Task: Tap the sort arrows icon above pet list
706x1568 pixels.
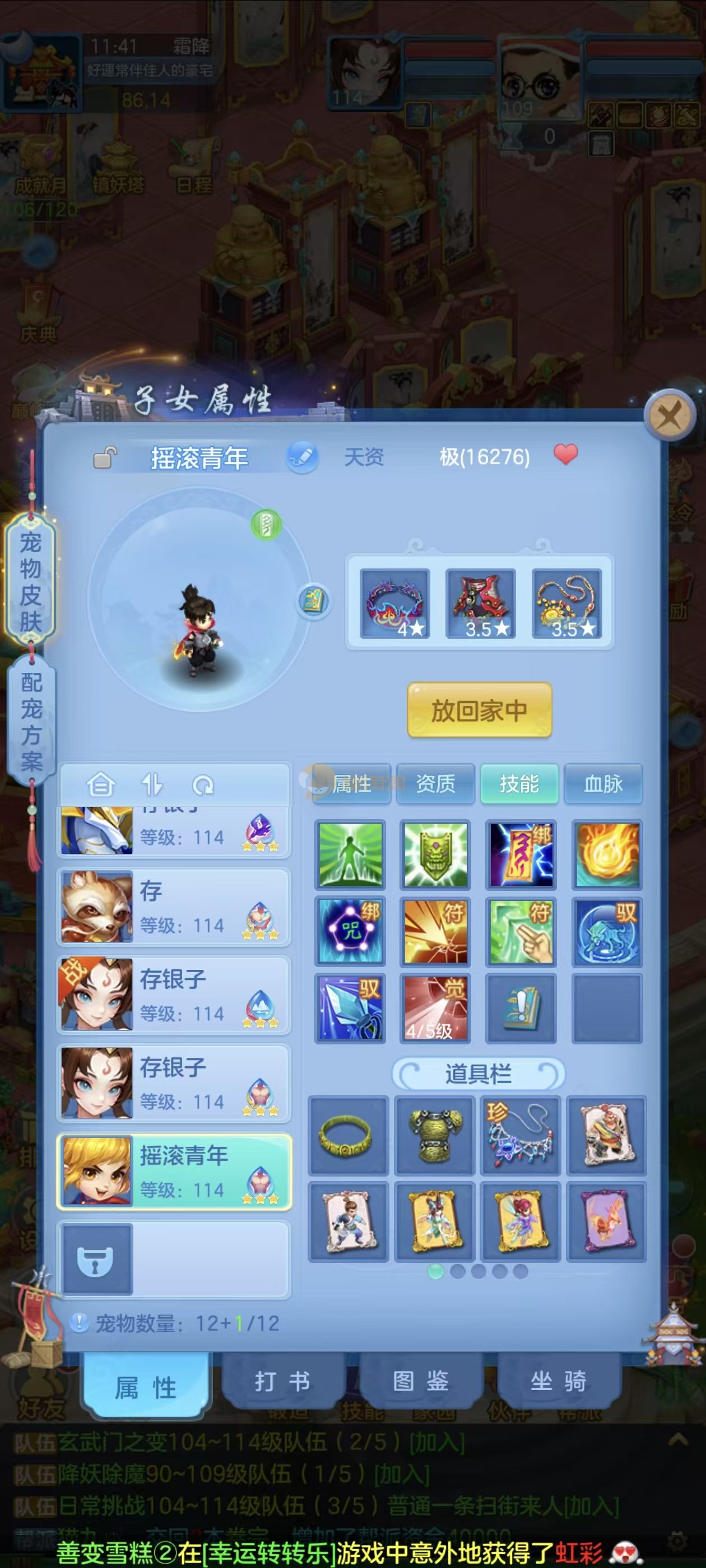Action: point(152,785)
